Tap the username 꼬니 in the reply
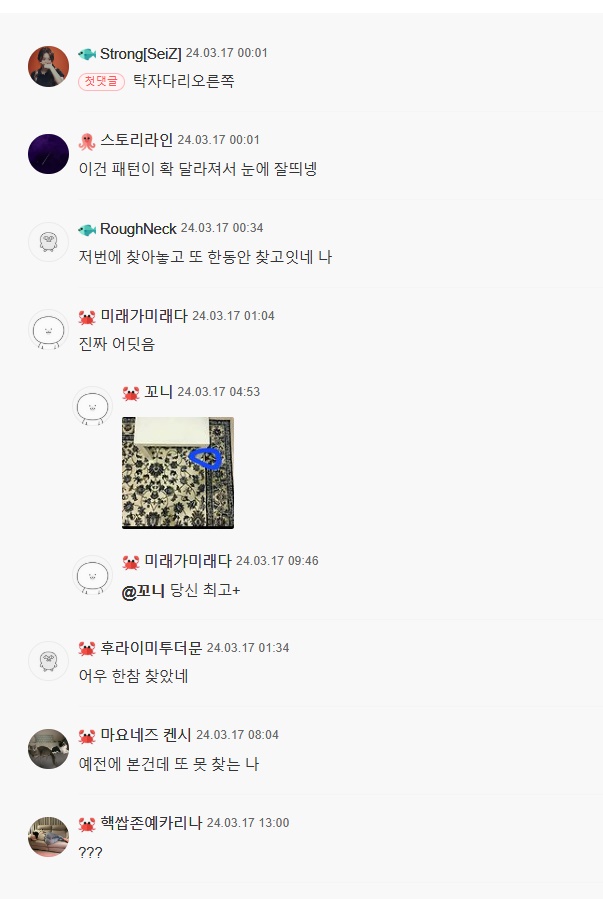This screenshot has width=603, height=899. (x=158, y=392)
